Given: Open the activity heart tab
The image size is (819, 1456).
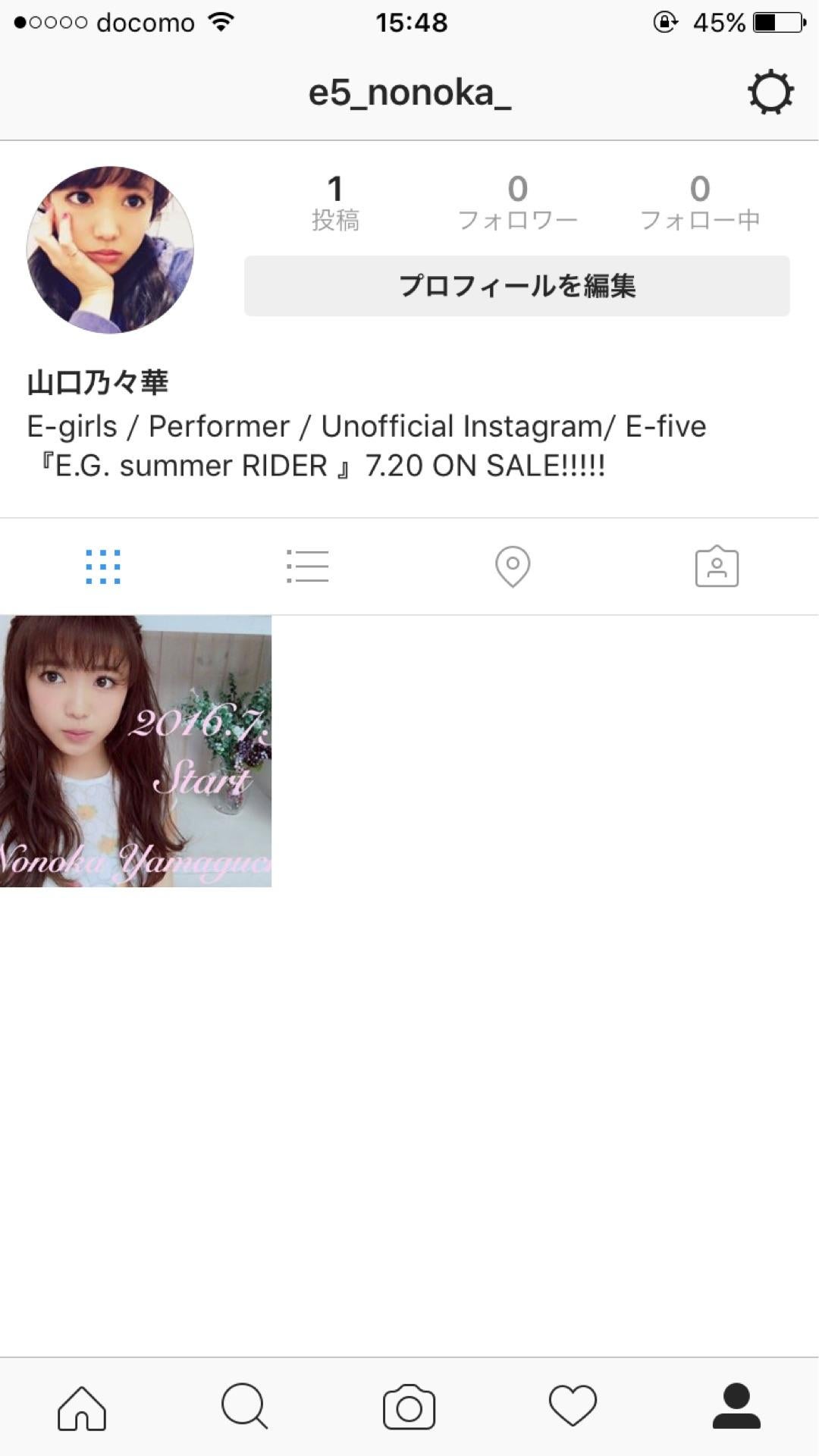Looking at the screenshot, I should click(573, 1407).
